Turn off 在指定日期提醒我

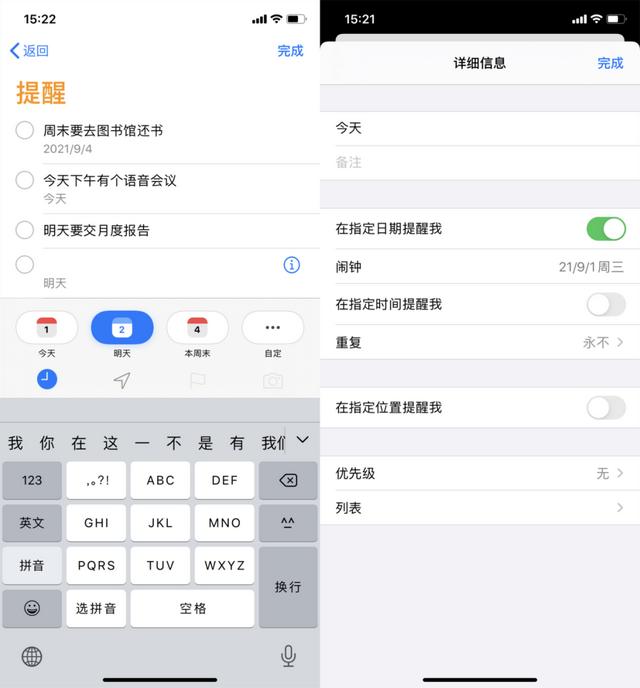pyautogui.click(x=605, y=229)
